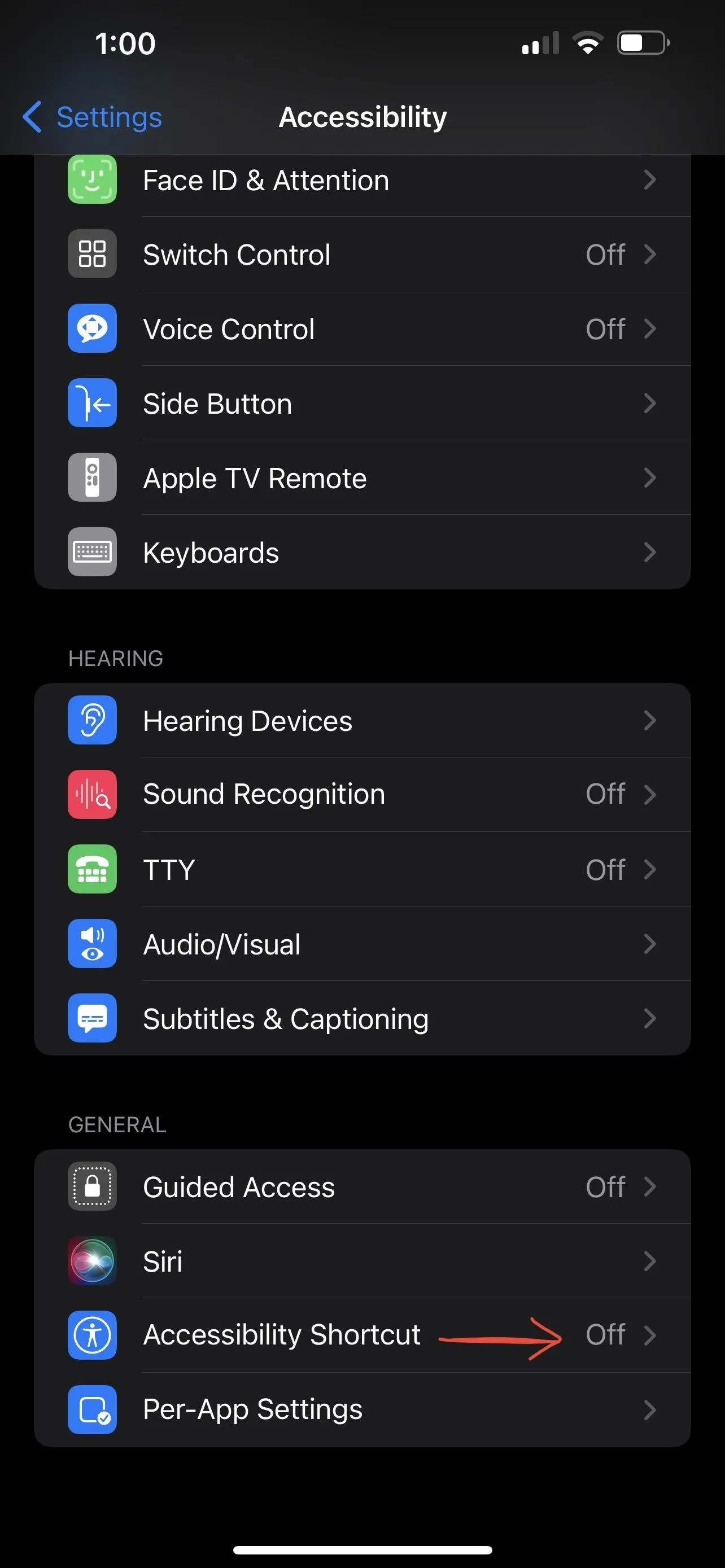Image resolution: width=725 pixels, height=1568 pixels.
Task: Open Voice Control settings
Action: click(x=362, y=329)
